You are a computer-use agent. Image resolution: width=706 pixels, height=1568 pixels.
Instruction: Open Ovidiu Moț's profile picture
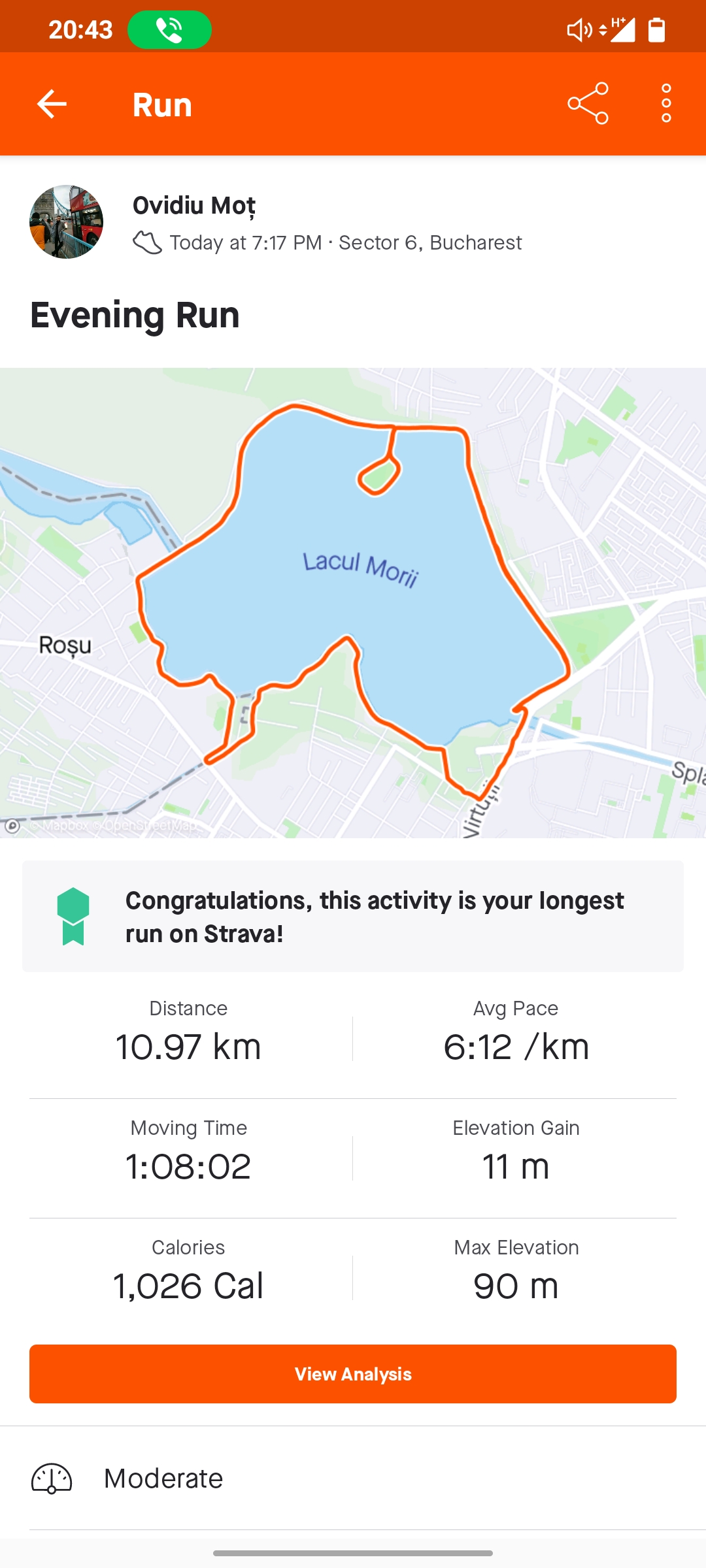66,222
